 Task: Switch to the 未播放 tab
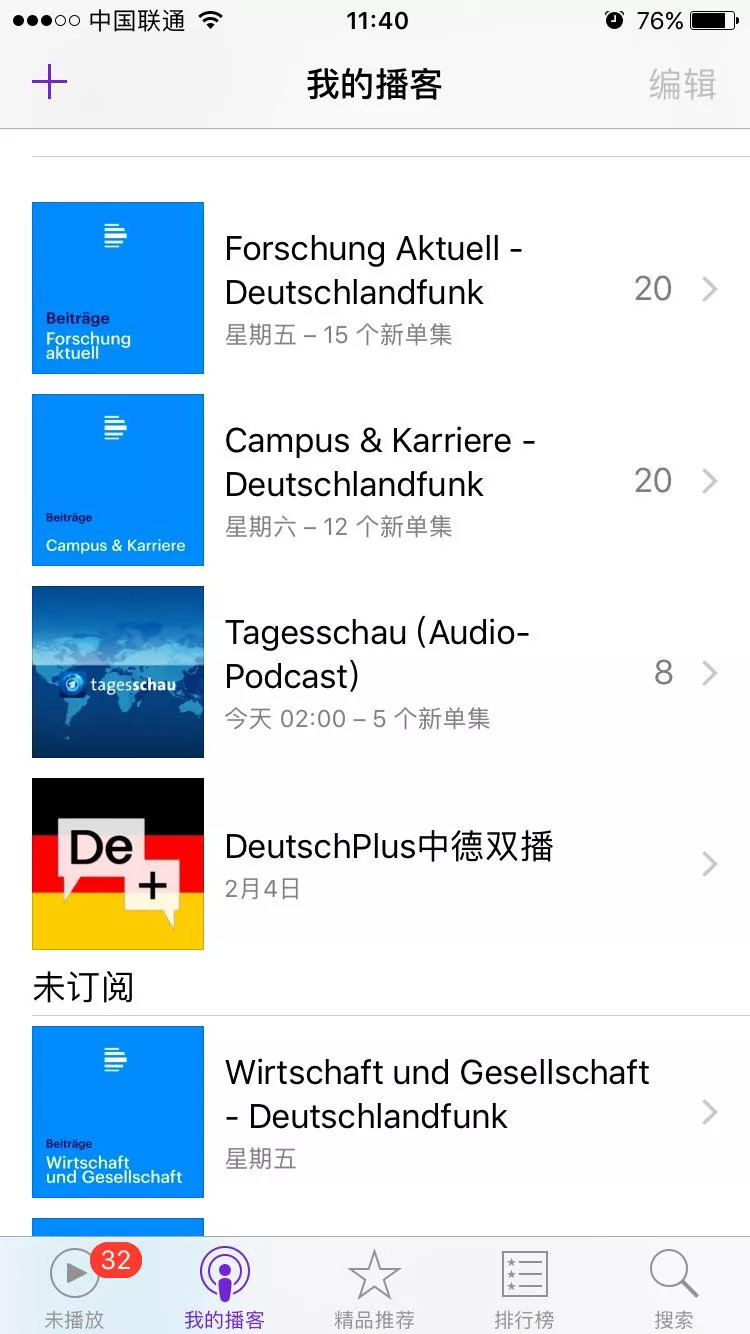click(x=74, y=1285)
